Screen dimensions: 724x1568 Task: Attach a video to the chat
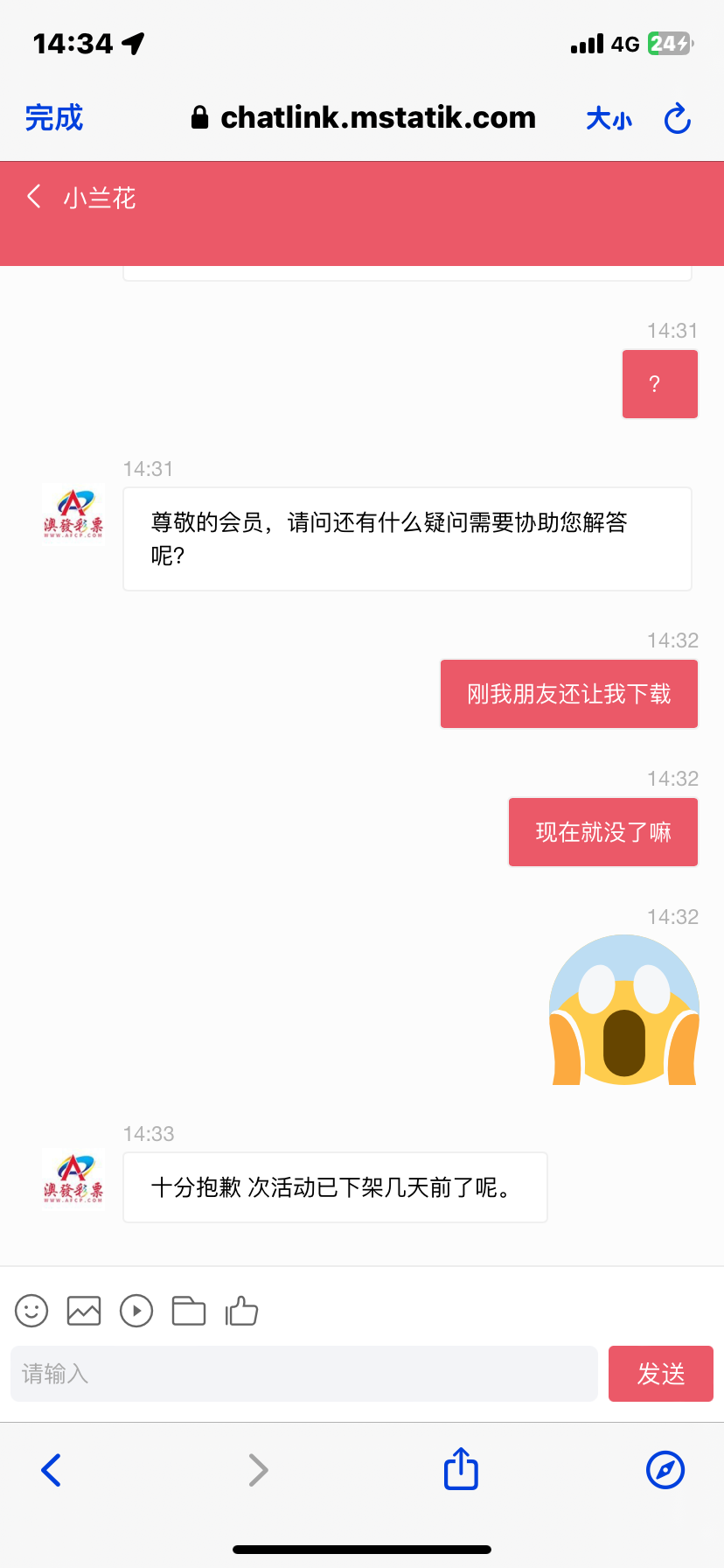pyautogui.click(x=136, y=1311)
